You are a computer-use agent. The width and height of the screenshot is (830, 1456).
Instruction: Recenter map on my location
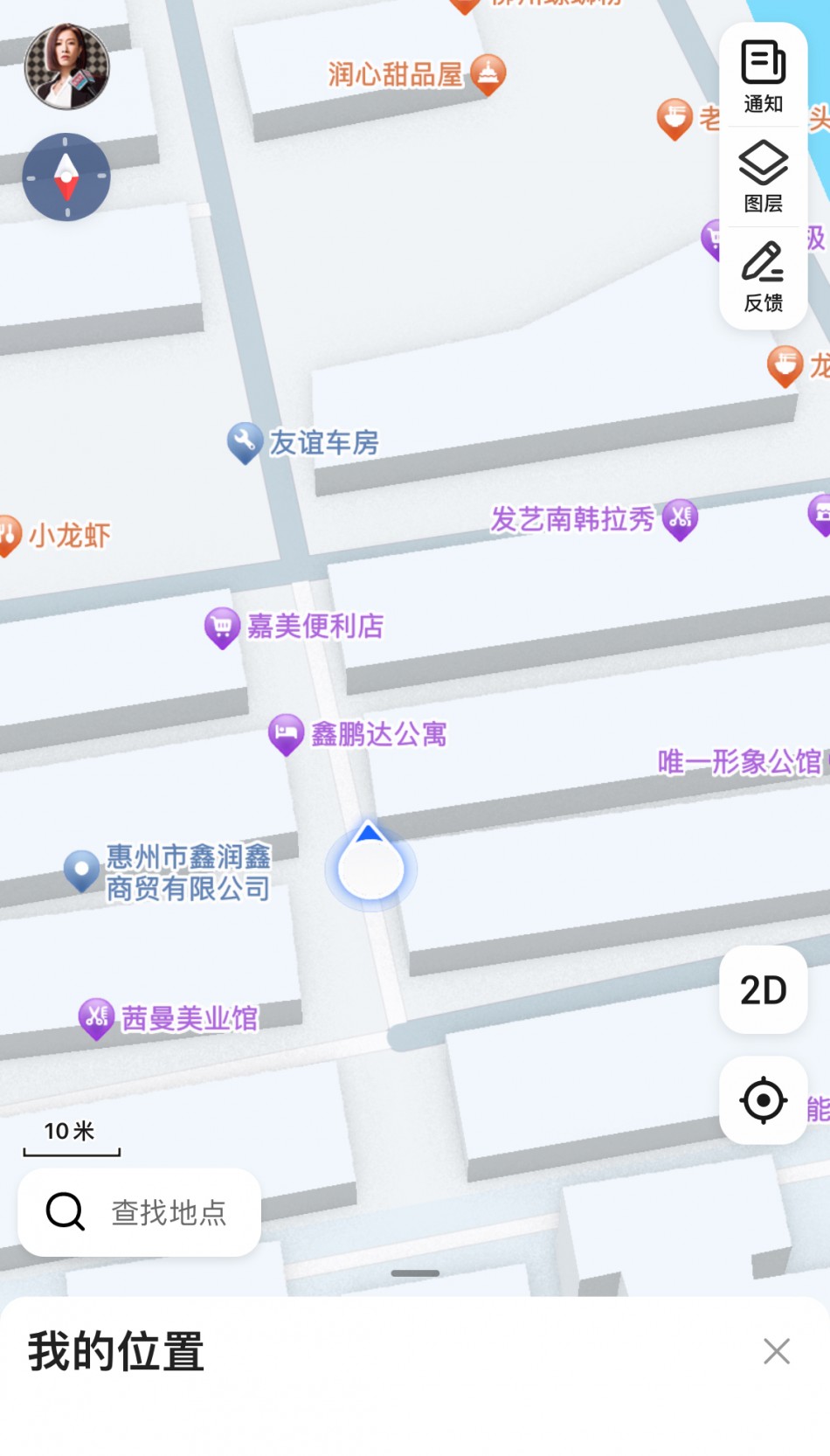click(x=763, y=1100)
